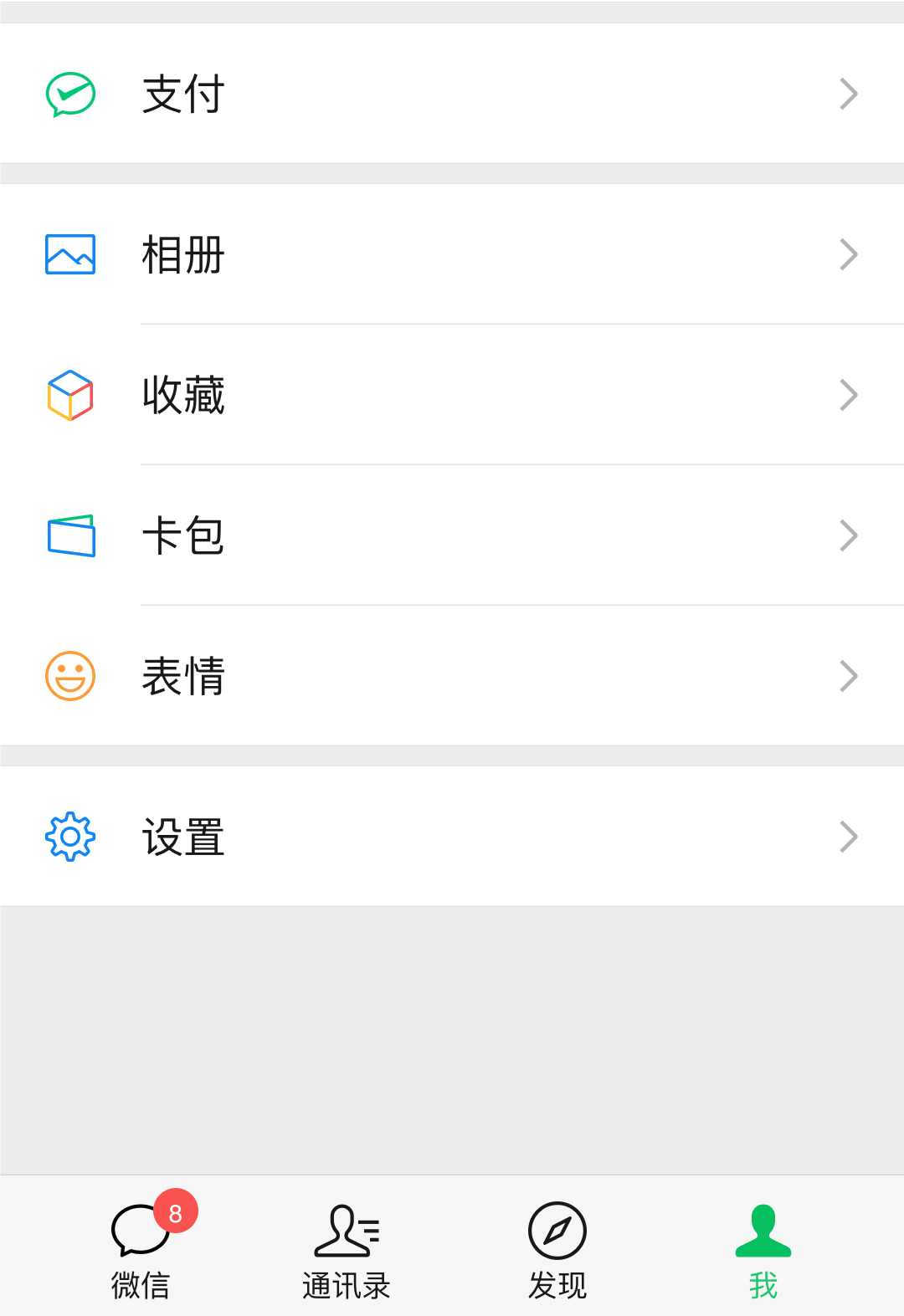The height and width of the screenshot is (1316, 904).
Task: Open 表情 (Sticker Gallery)
Action: coord(452,676)
